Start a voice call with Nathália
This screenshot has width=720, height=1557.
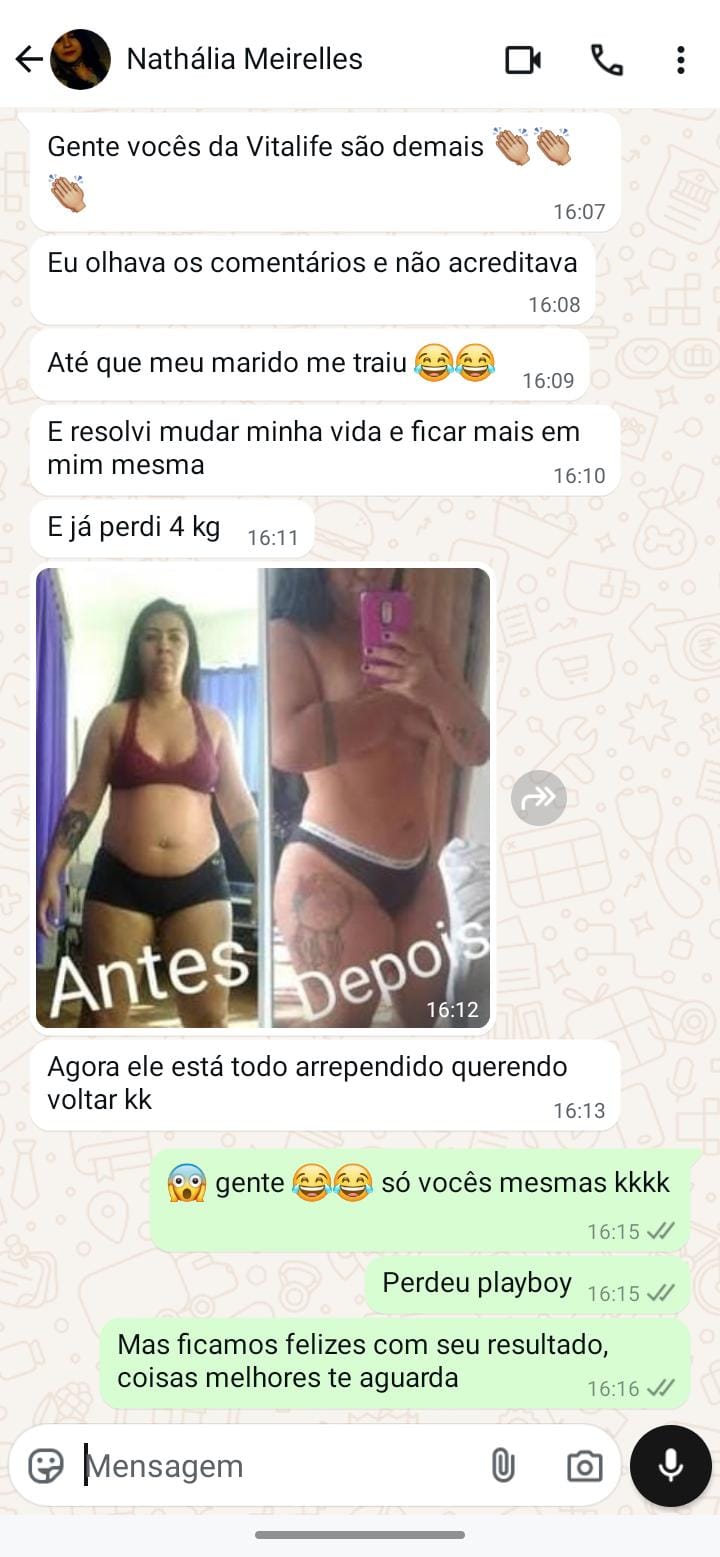[x=606, y=60]
